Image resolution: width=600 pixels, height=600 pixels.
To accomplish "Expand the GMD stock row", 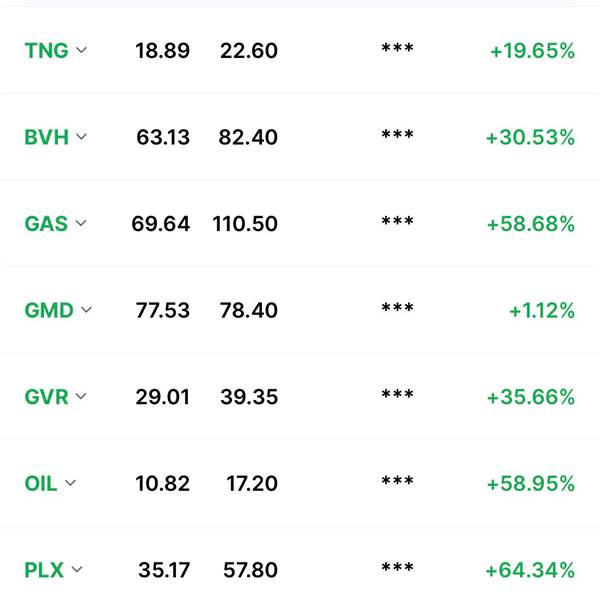I will click(86, 311).
